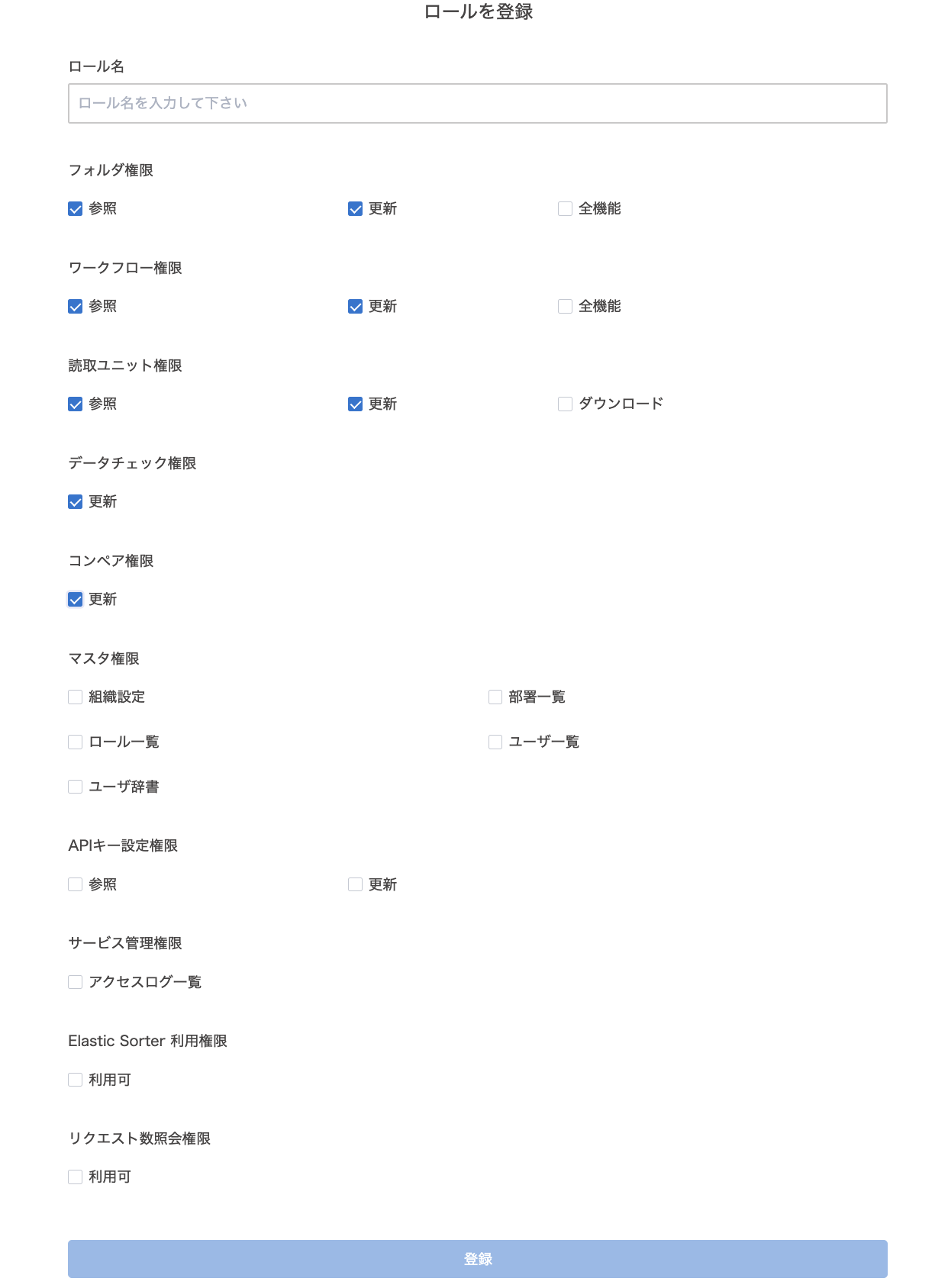Enable 全機能 under フォルダ権限
948x1288 pixels.
point(565,209)
